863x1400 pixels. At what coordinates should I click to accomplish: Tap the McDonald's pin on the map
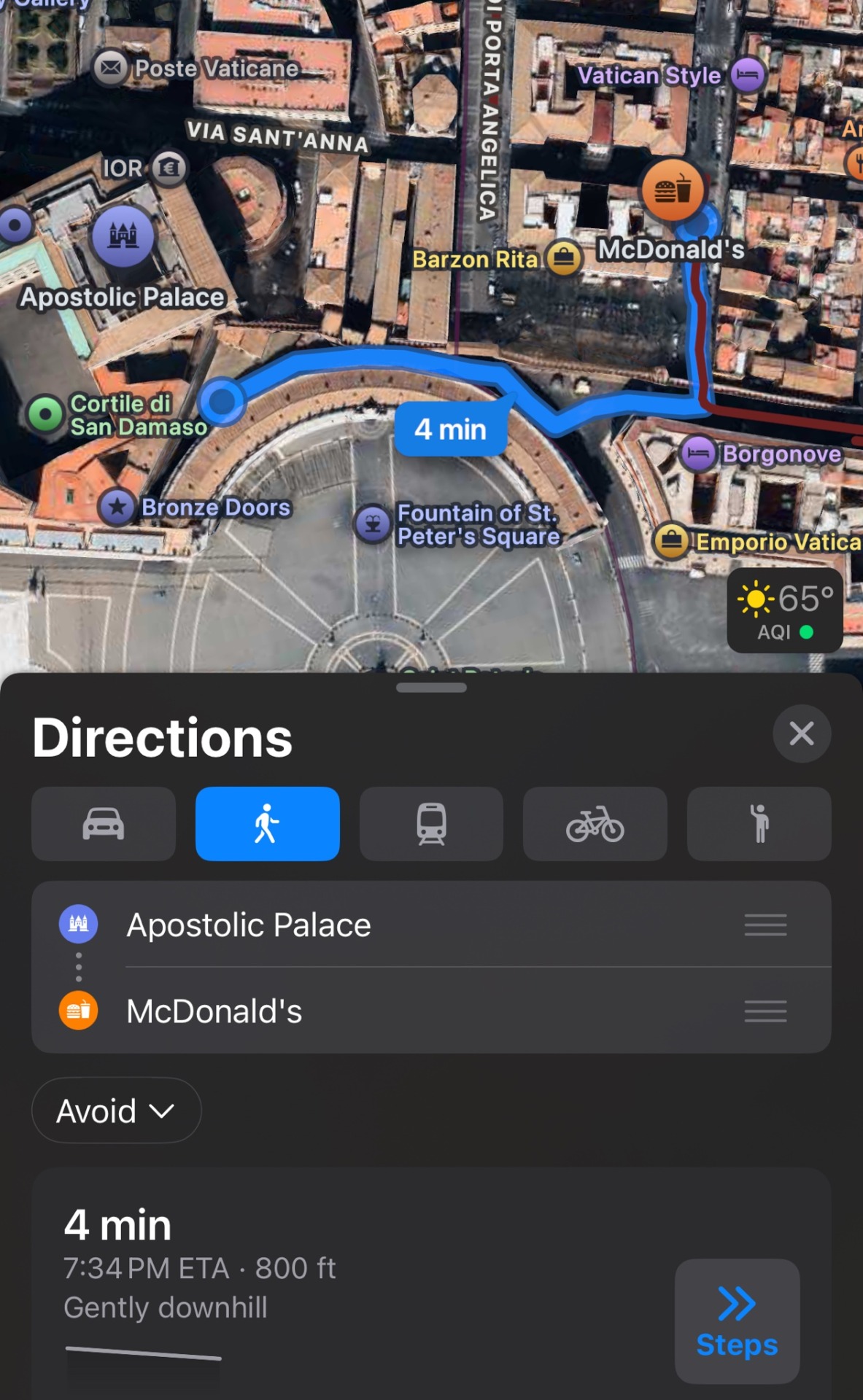pyautogui.click(x=673, y=190)
